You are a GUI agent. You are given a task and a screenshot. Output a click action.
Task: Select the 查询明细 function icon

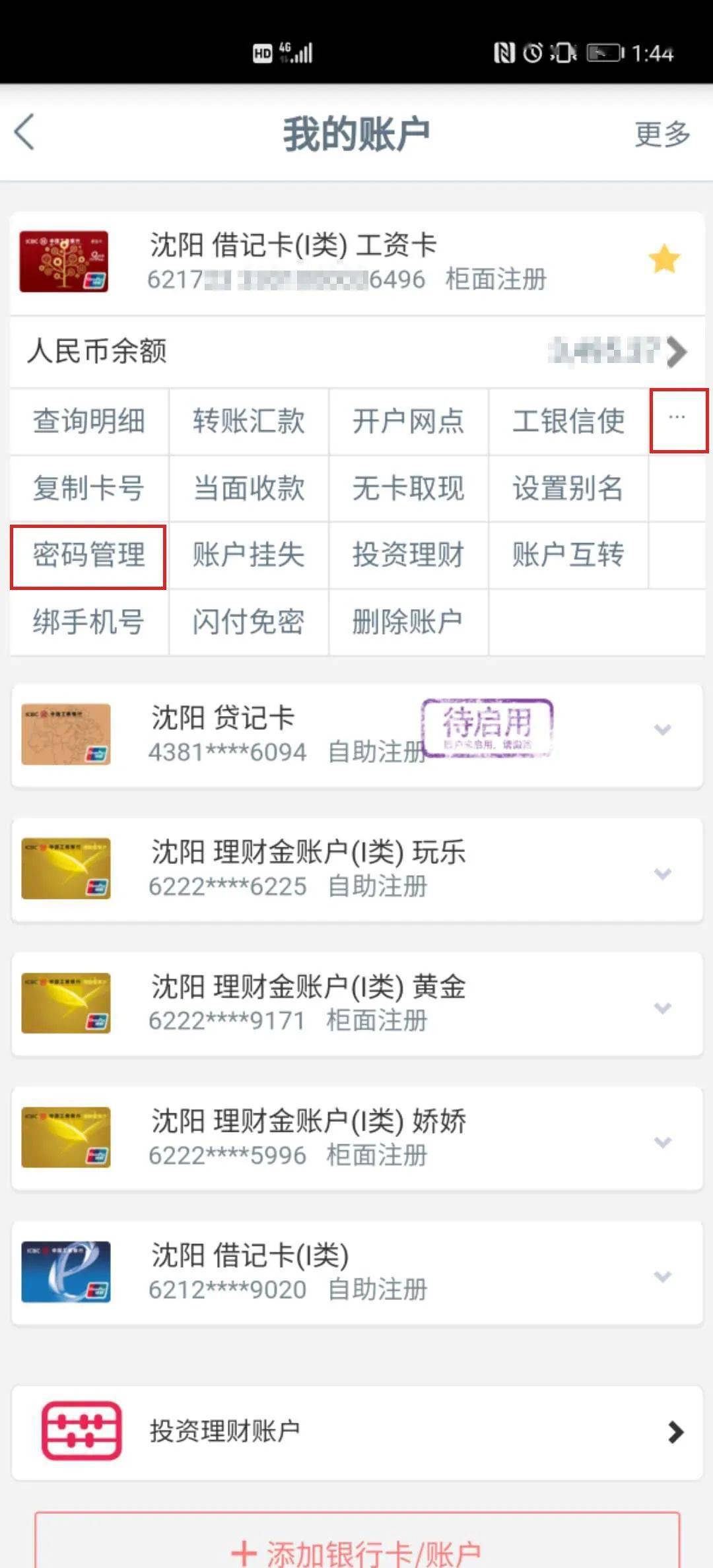(88, 422)
